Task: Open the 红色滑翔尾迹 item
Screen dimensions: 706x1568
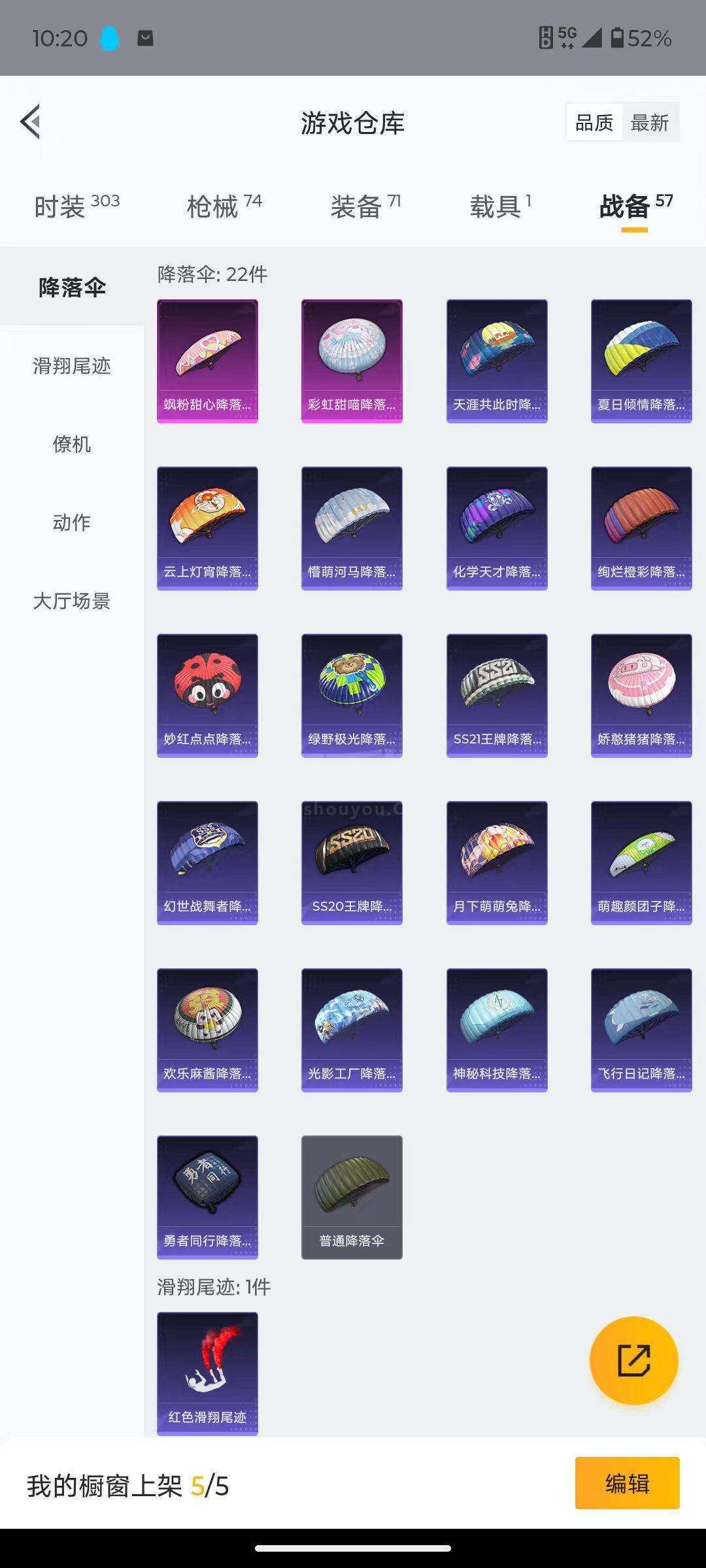Action: coord(207,1373)
